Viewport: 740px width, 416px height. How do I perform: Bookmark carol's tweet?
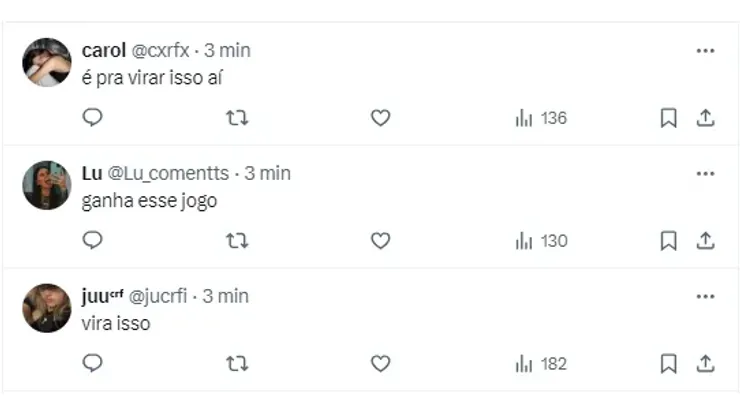669,118
